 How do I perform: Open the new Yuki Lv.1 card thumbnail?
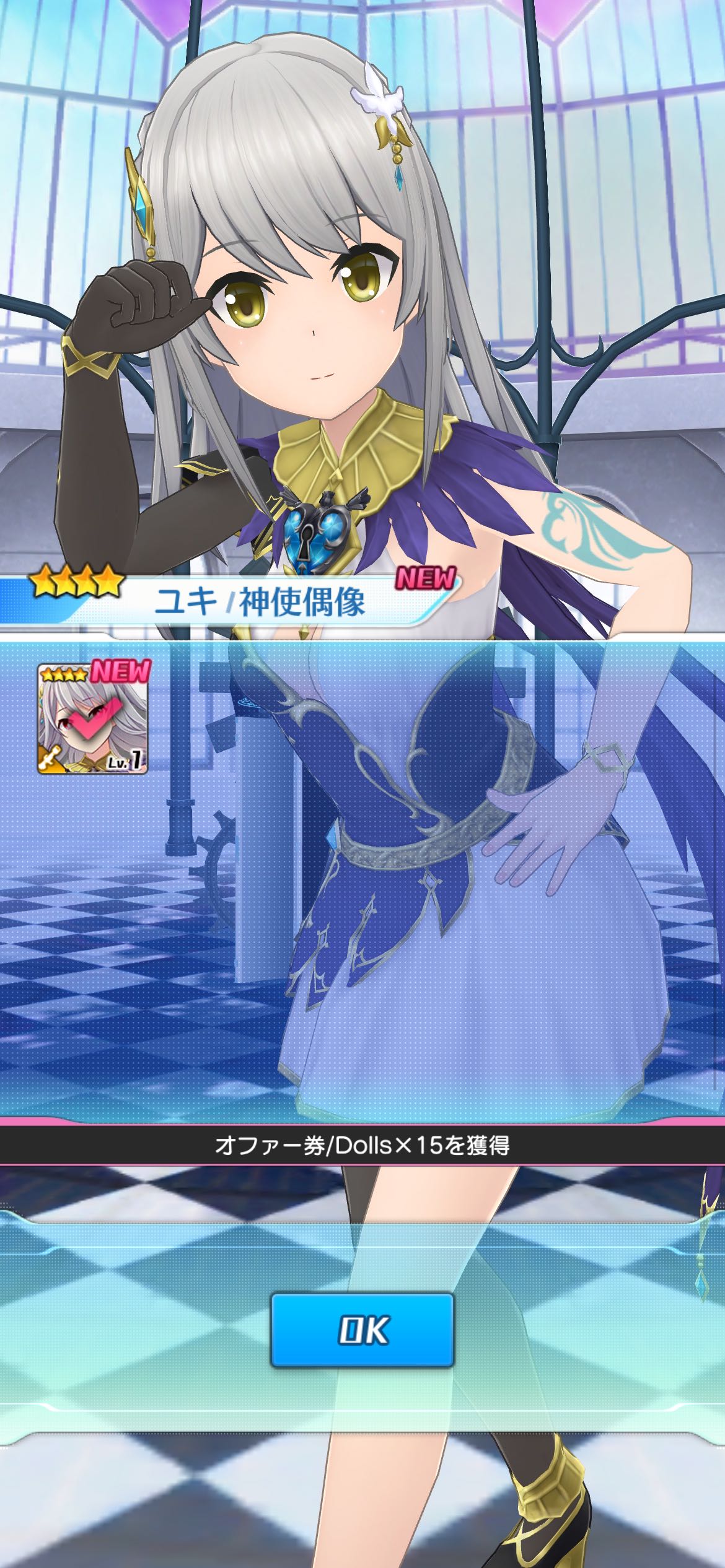93,720
